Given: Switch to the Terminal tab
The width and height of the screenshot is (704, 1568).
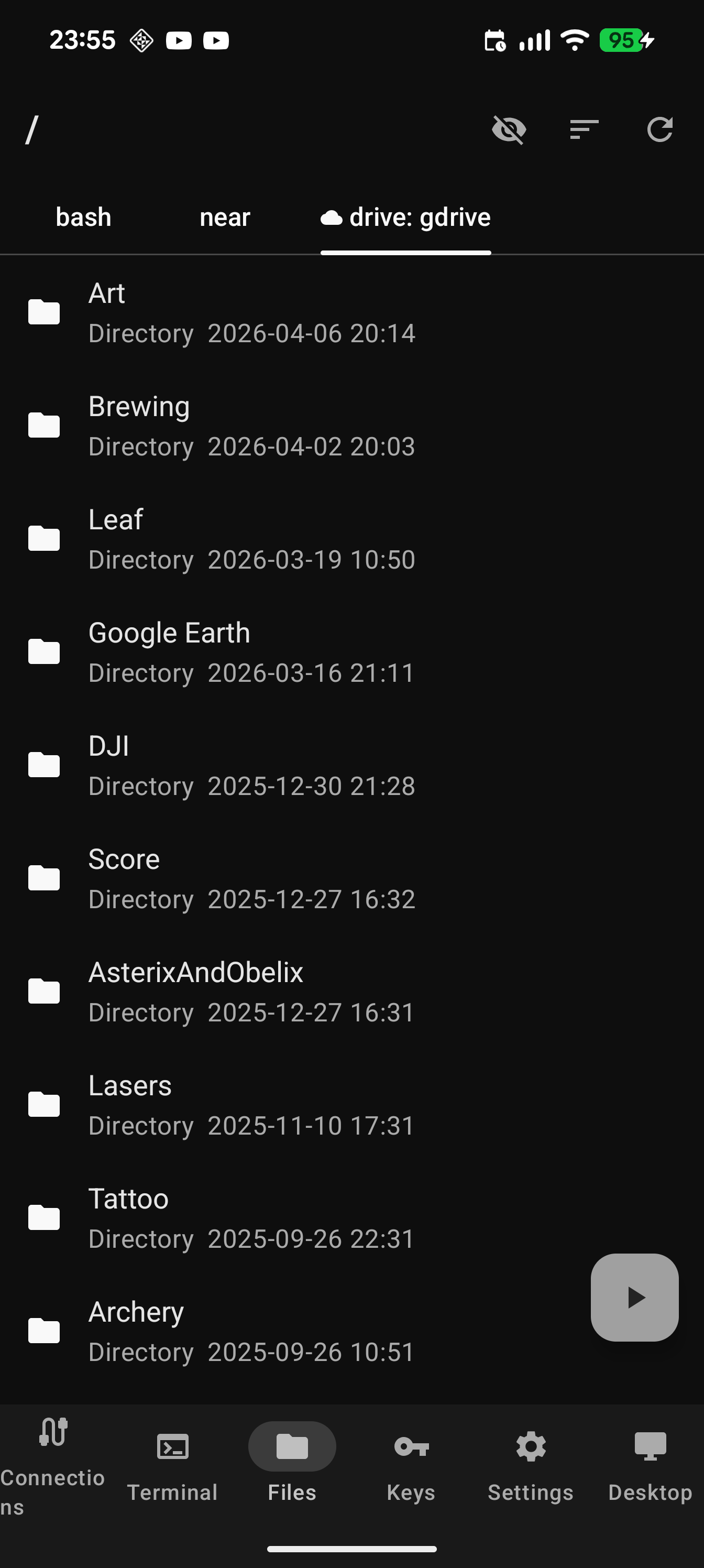Looking at the screenshot, I should (x=172, y=1462).
